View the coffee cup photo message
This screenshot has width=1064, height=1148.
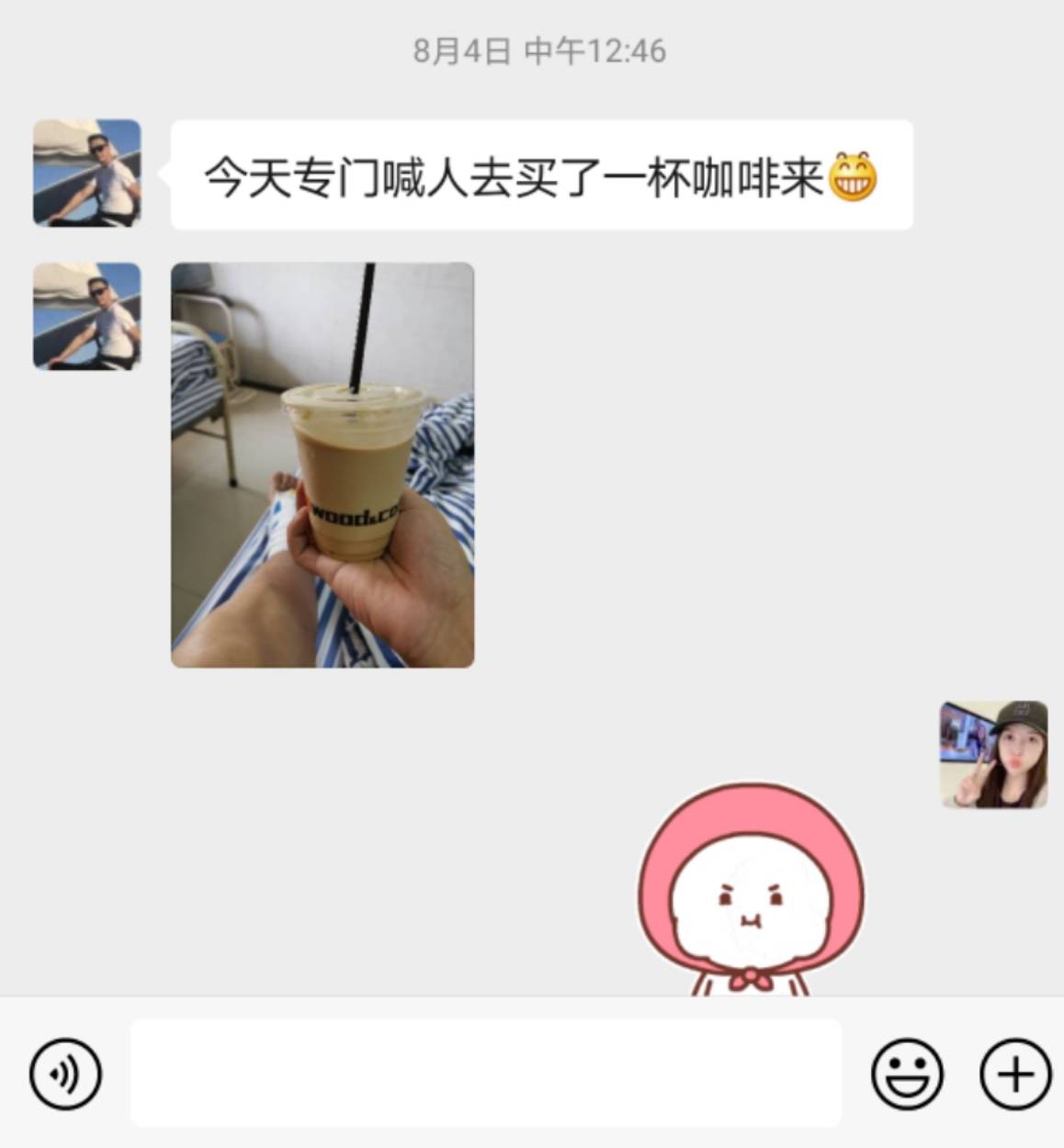tap(323, 465)
